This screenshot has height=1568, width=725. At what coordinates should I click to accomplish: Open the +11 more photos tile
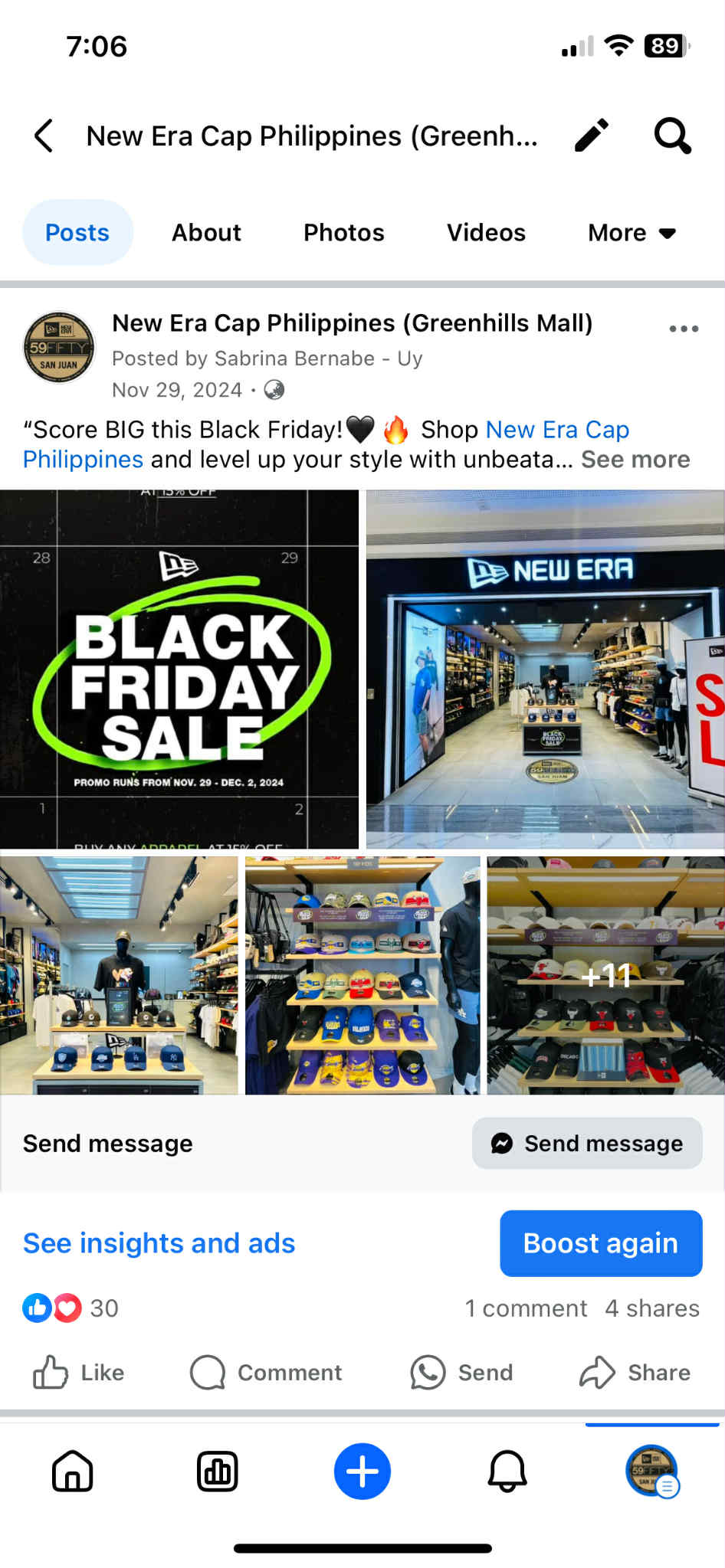click(605, 975)
